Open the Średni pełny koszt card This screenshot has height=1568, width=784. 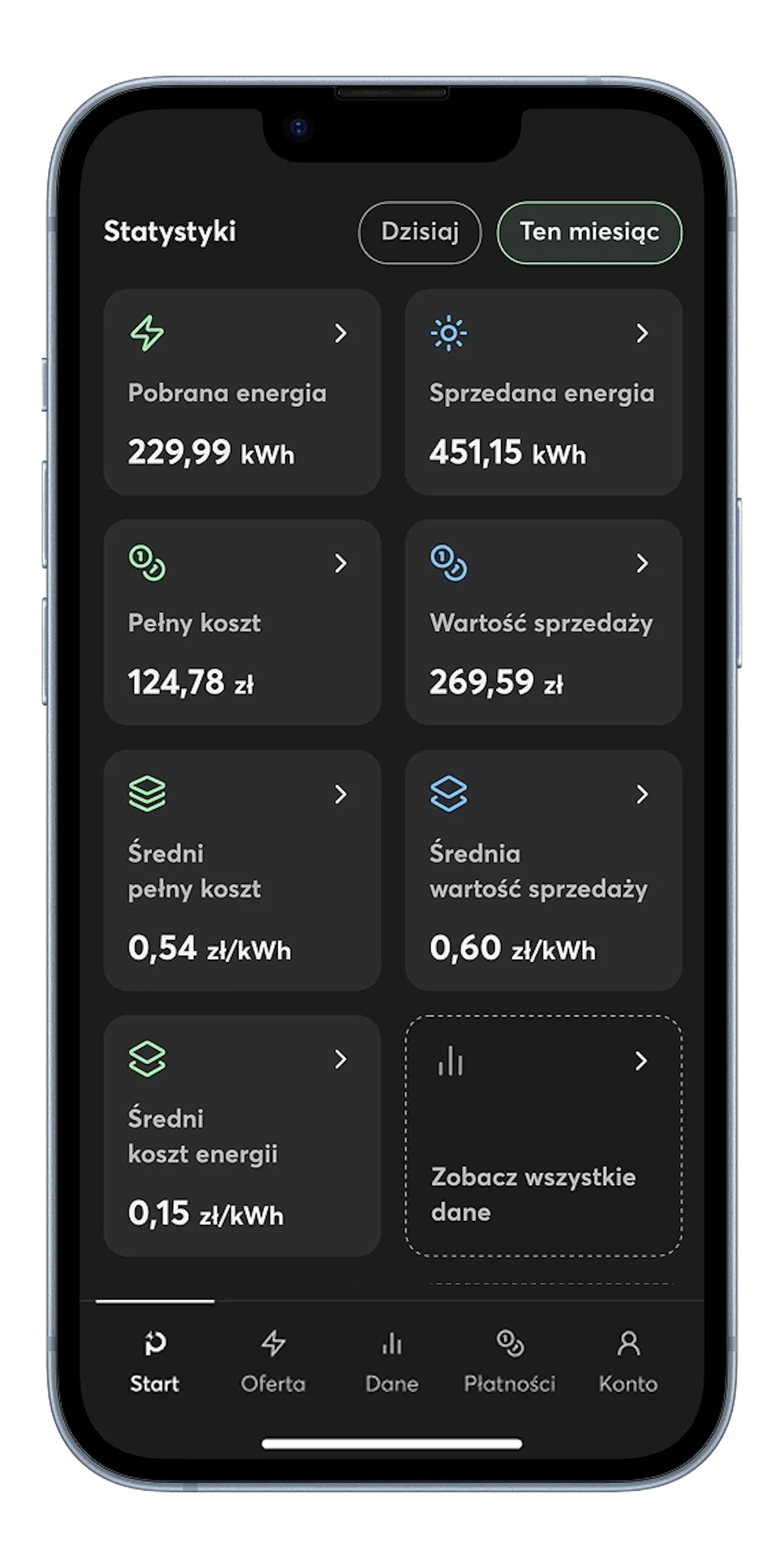(x=242, y=870)
